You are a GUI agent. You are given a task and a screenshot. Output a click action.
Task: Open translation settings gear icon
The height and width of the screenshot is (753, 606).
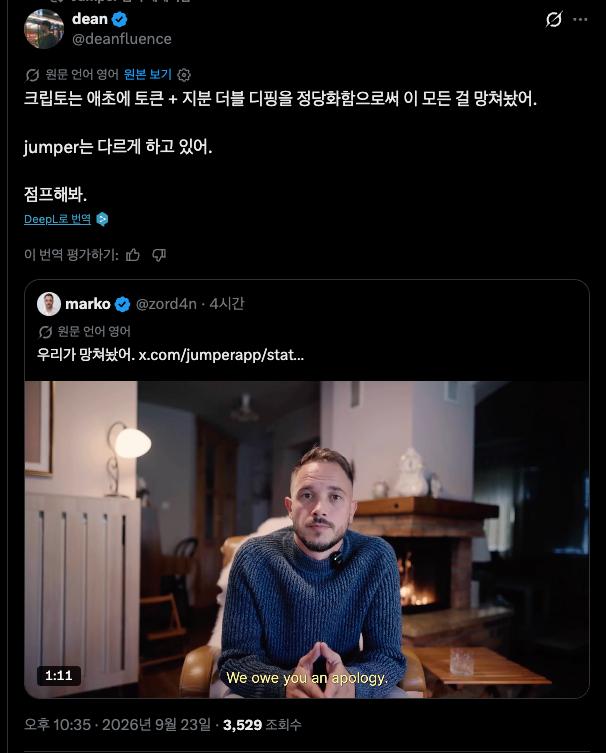coord(184,75)
